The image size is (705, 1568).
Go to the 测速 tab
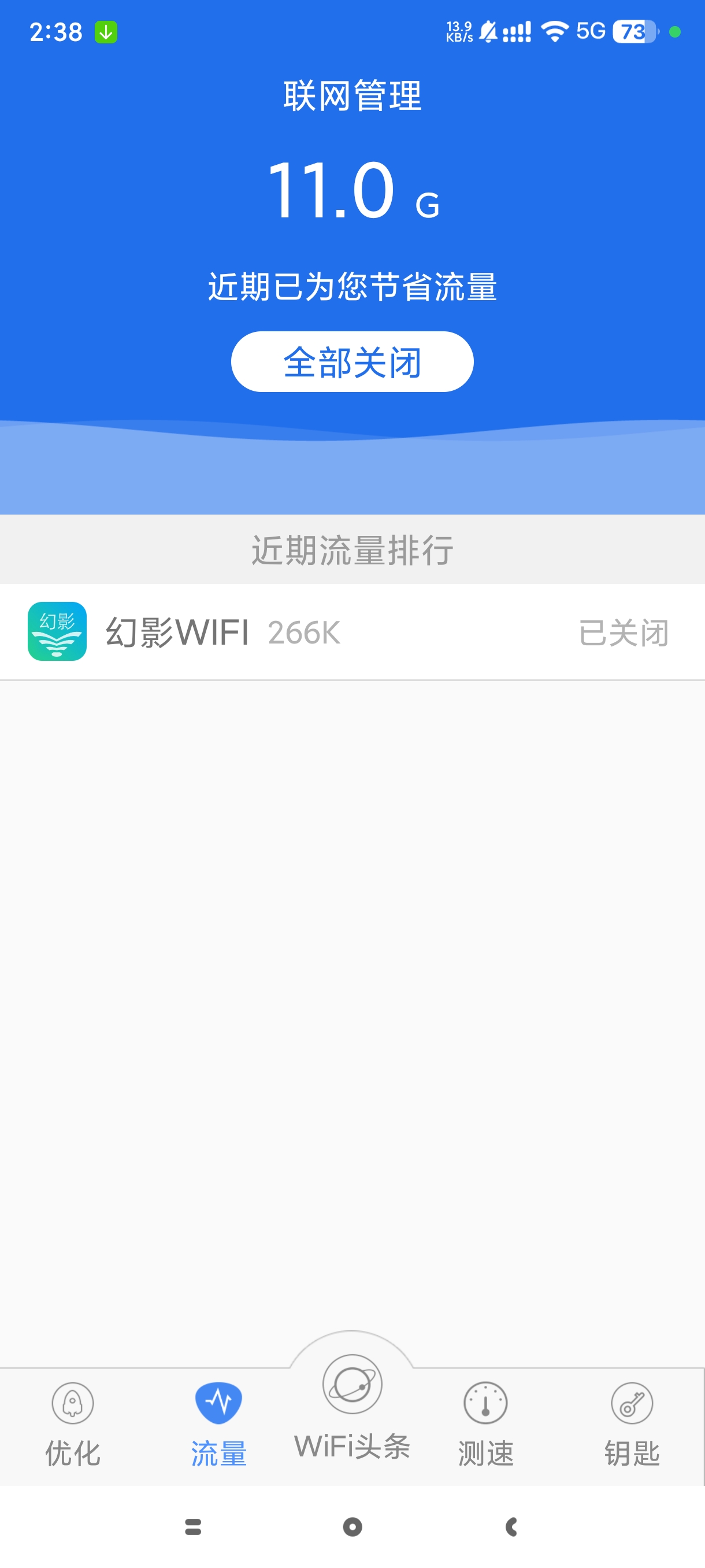[x=485, y=1426]
